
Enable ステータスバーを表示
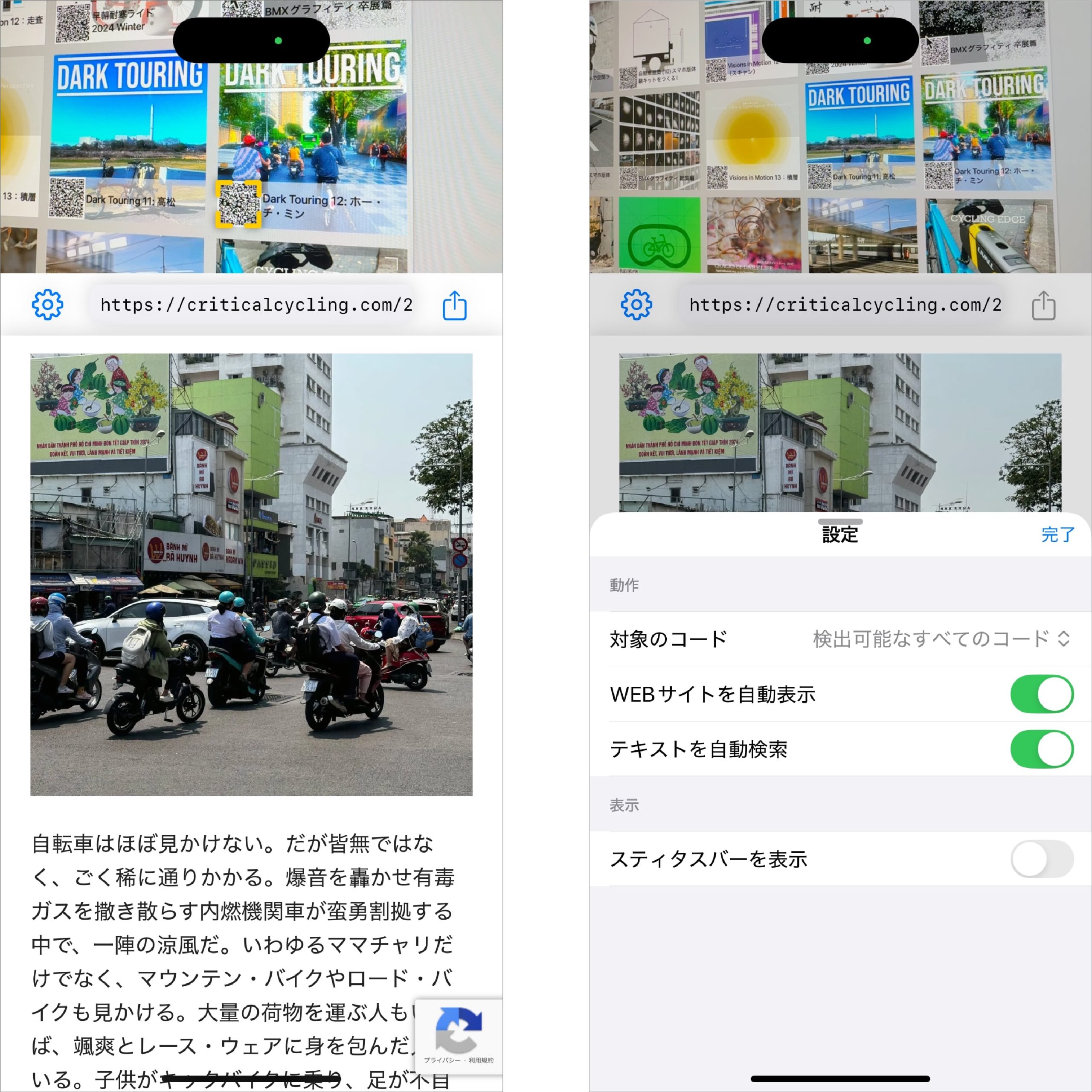(1041, 859)
